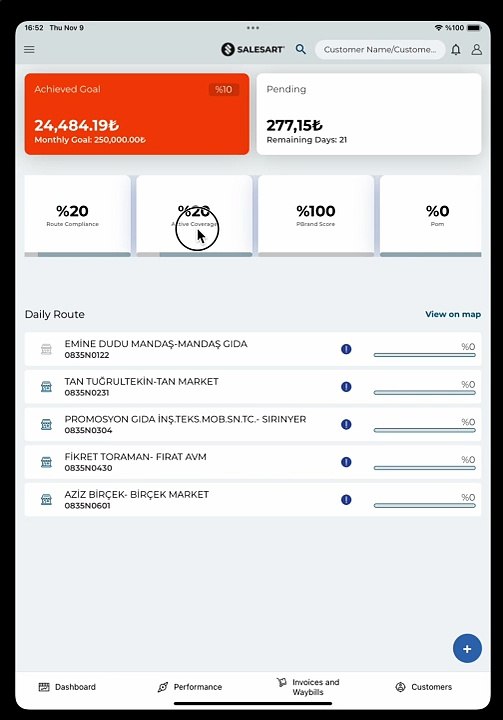Image resolution: width=503 pixels, height=720 pixels.
Task: Select the Active Coverage tile
Action: pyautogui.click(x=194, y=216)
